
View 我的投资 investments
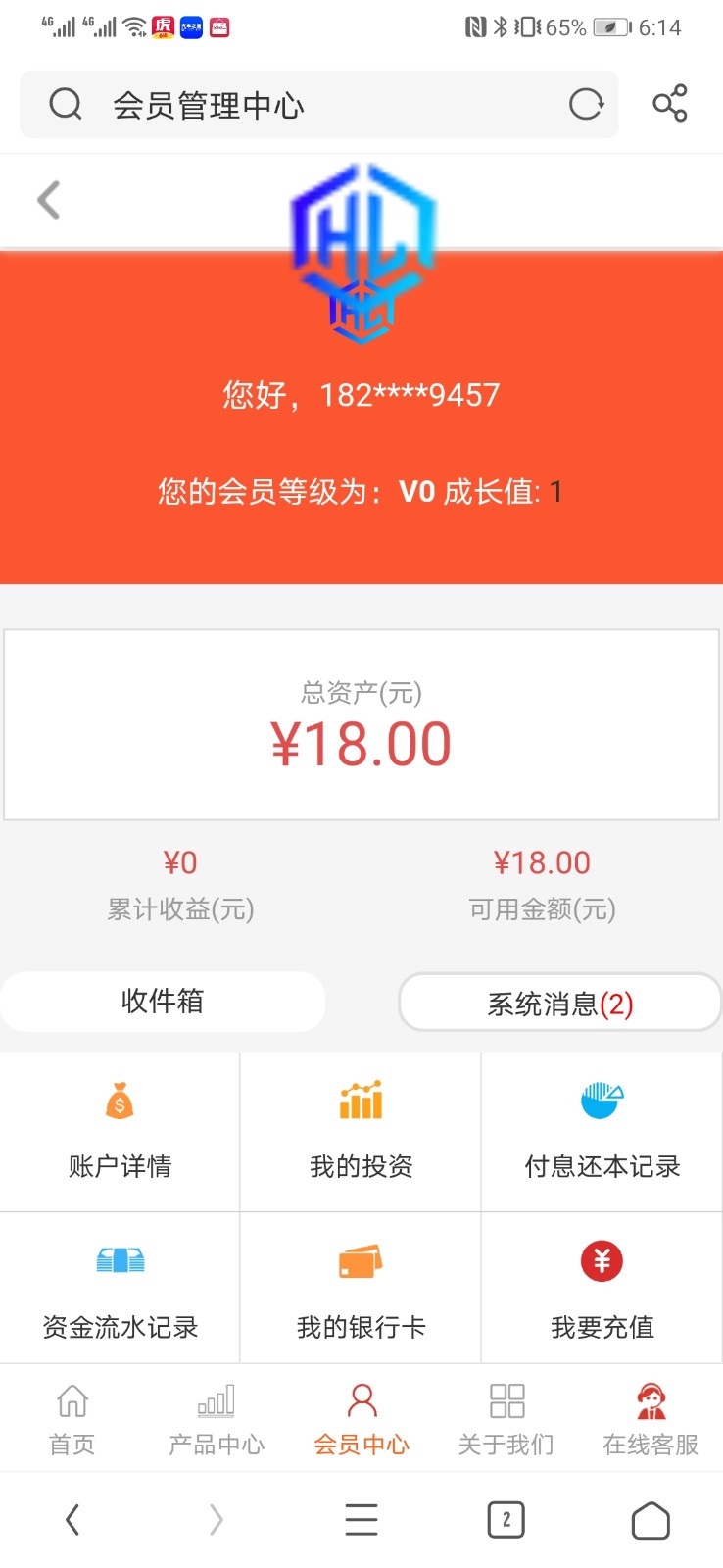pyautogui.click(x=361, y=1131)
